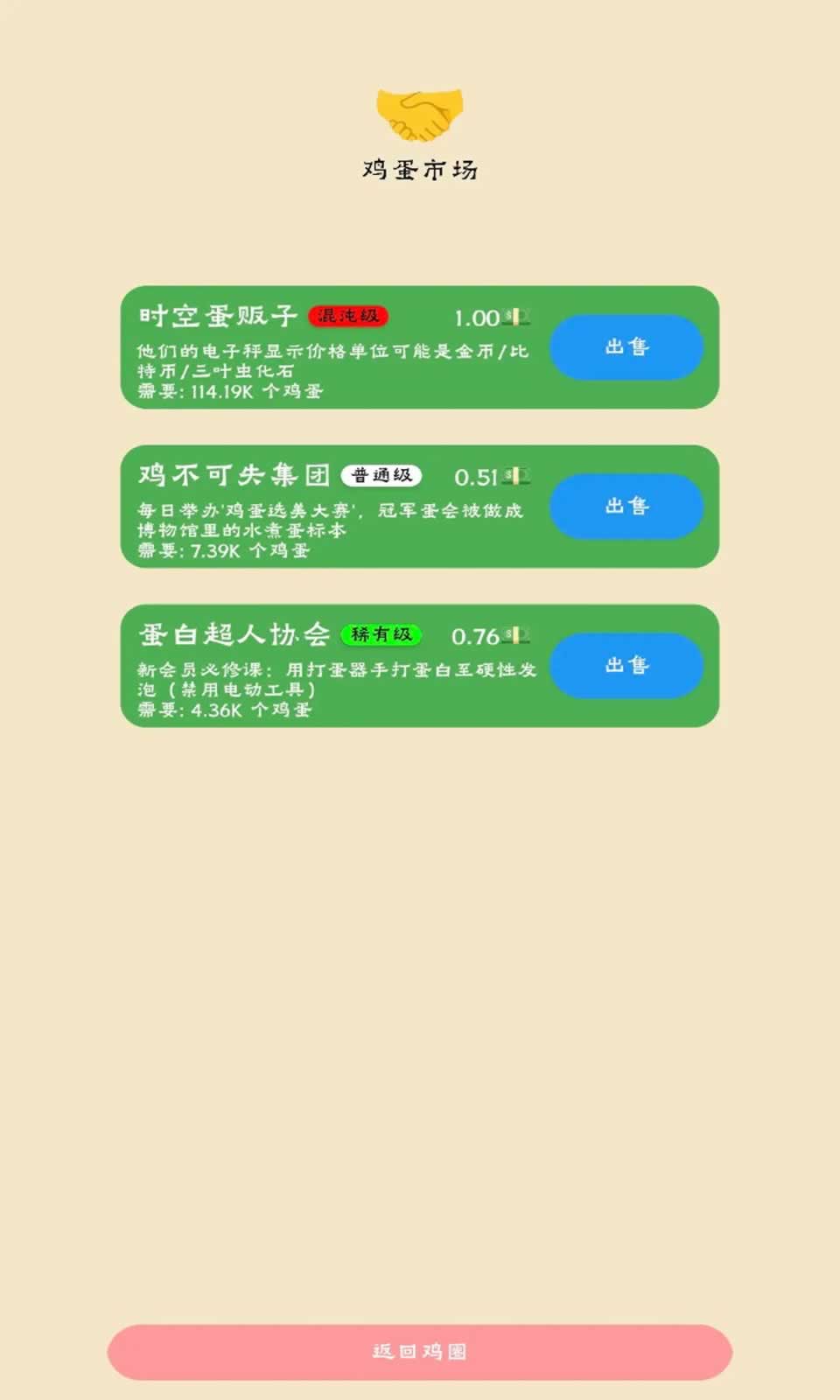The image size is (840, 1400).
Task: Click the 返回鸡圈 button at the bottom
Action: tap(418, 1353)
